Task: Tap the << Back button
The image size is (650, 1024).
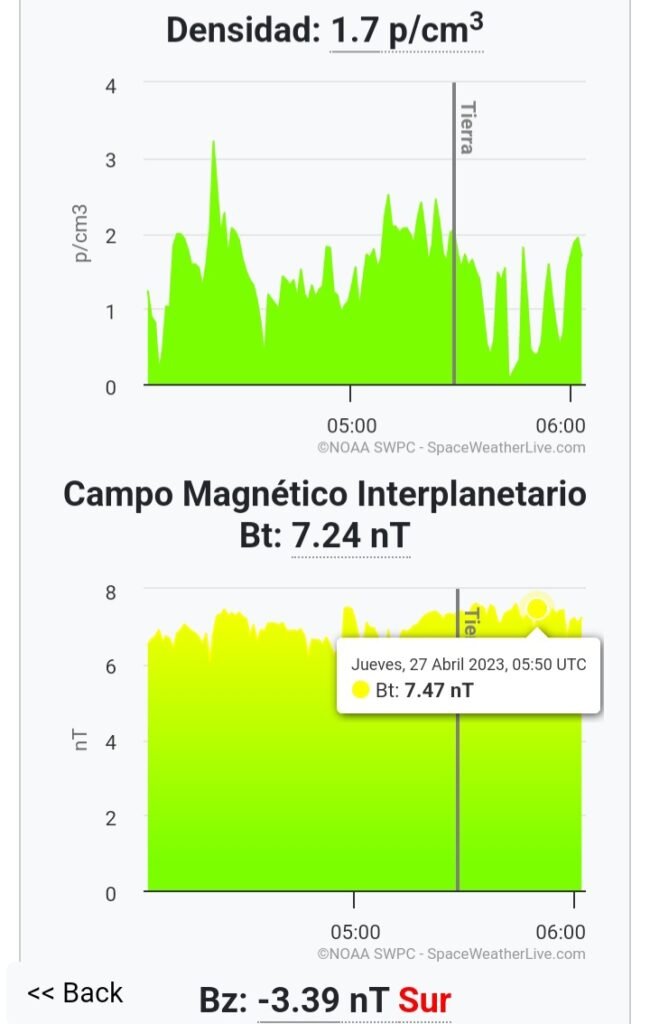Action: (x=75, y=992)
